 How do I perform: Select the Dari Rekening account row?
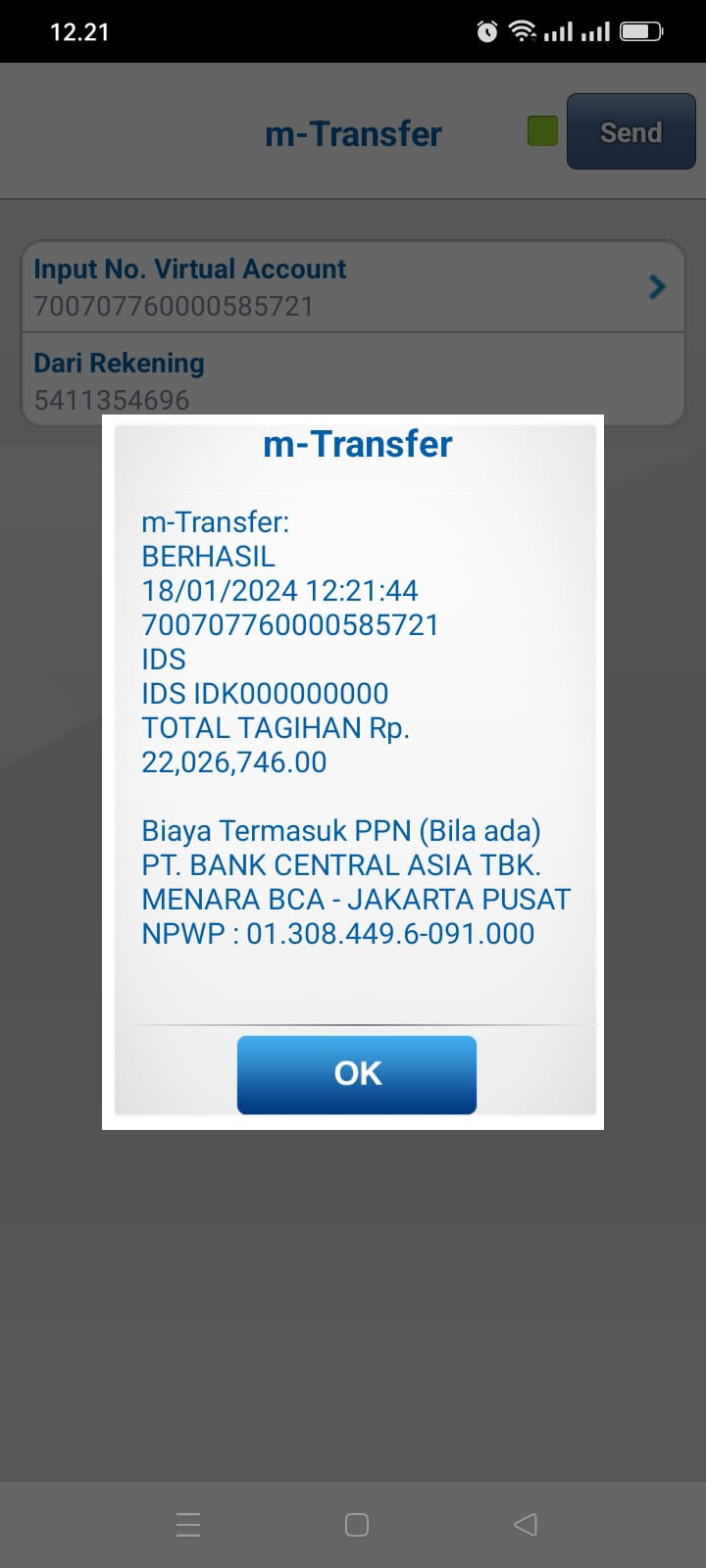pyautogui.click(x=353, y=379)
